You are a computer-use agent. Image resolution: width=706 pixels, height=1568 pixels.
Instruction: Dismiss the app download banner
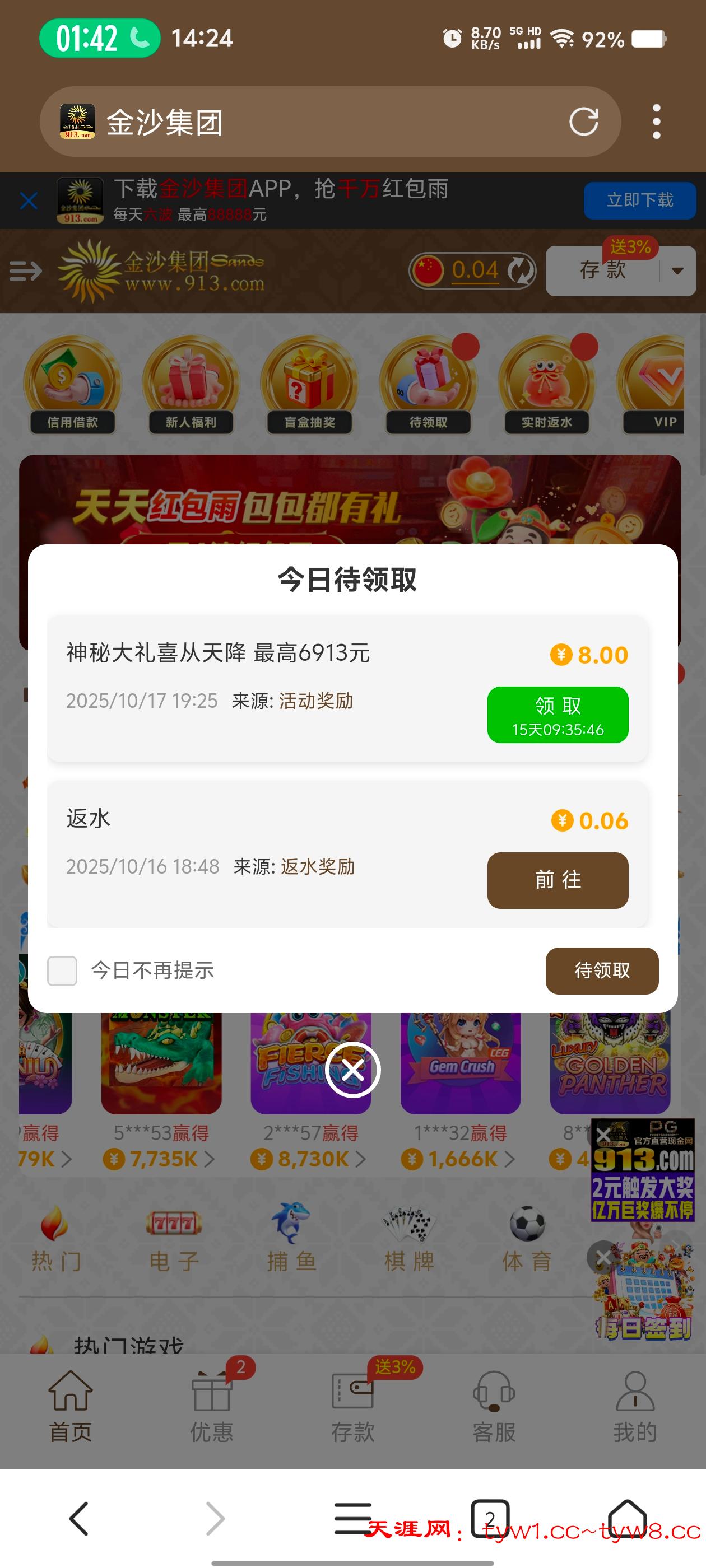pyautogui.click(x=29, y=200)
